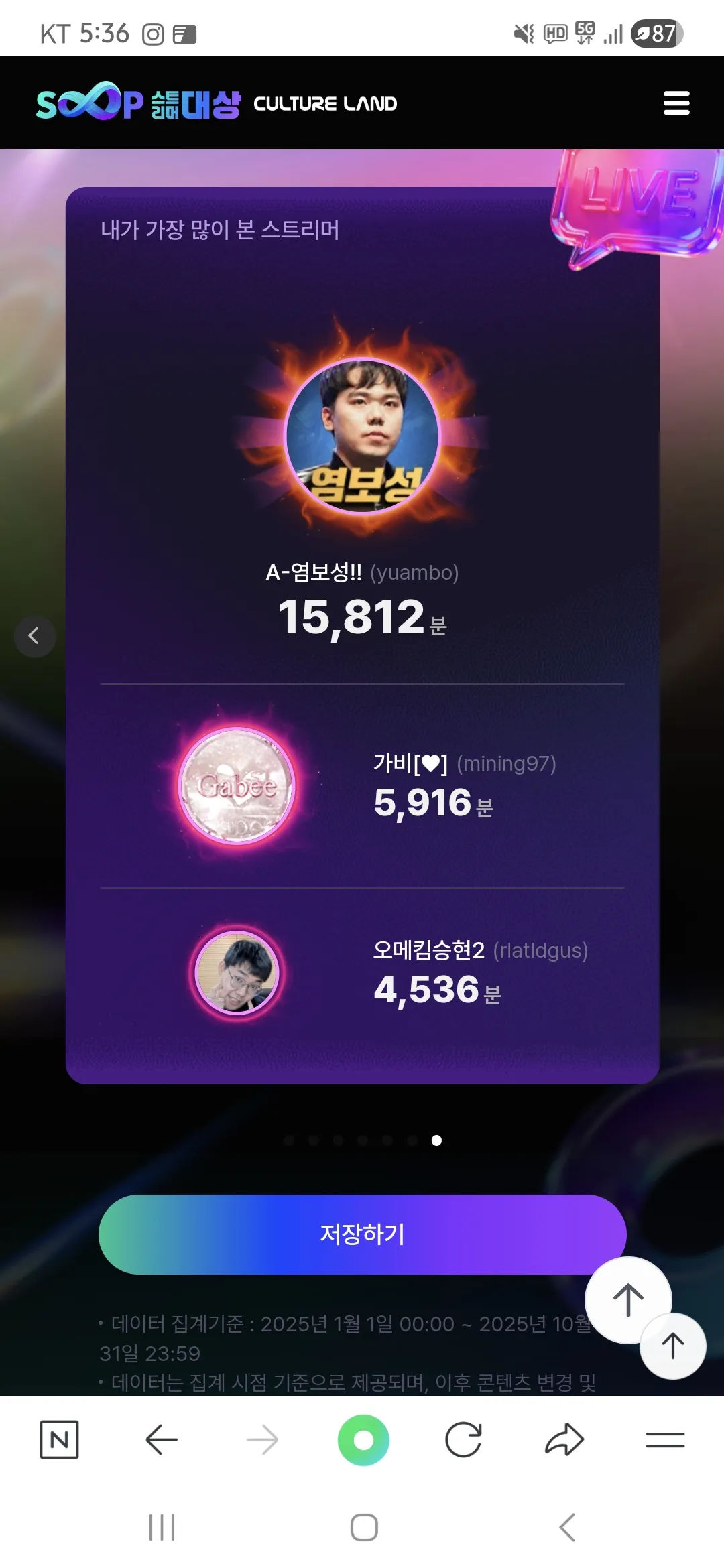Tap the small scroll-to-top arrow button
The height and width of the screenshot is (1568, 724).
coord(673,1346)
